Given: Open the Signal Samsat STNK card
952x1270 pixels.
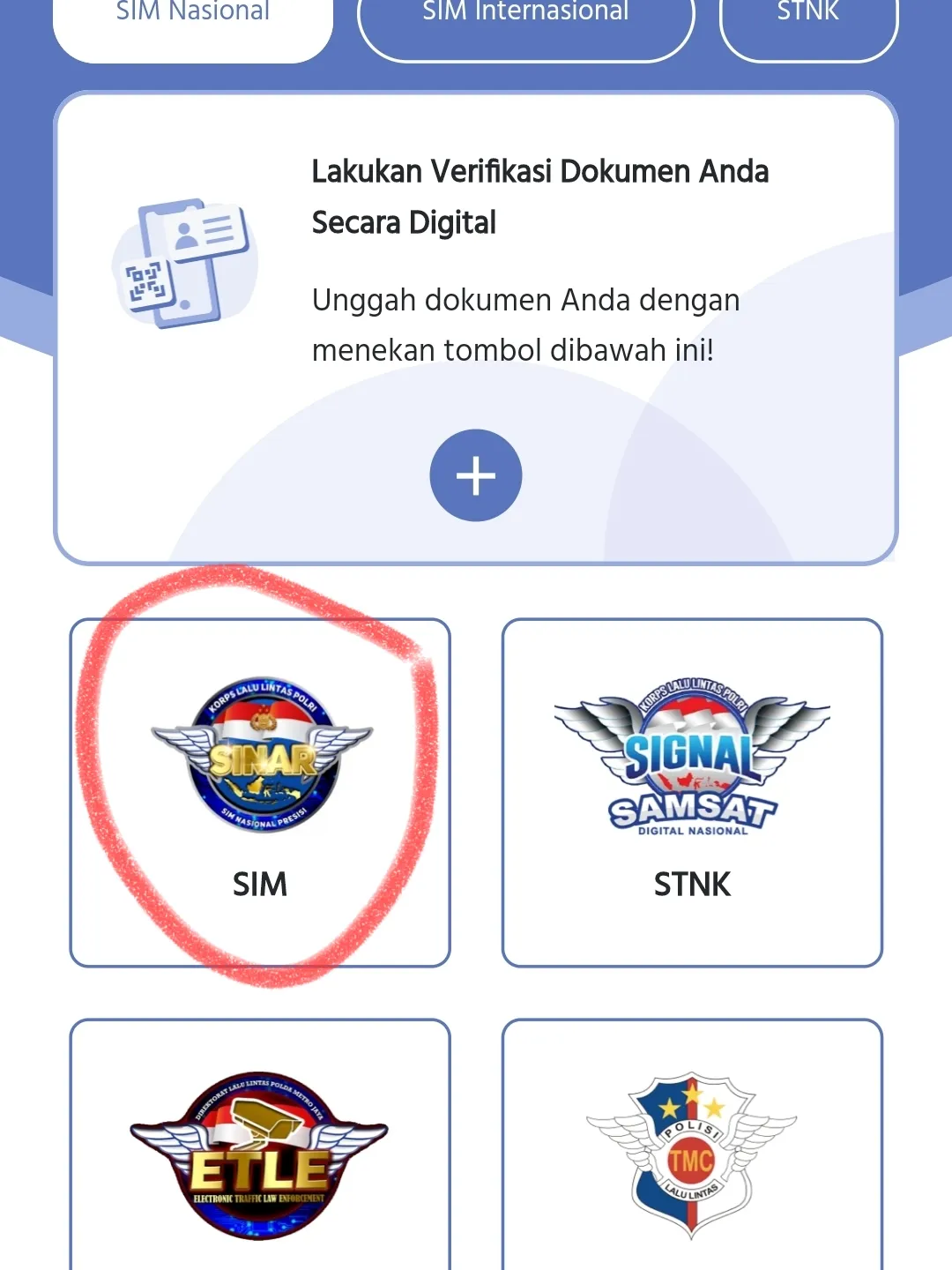Looking at the screenshot, I should 692,792.
